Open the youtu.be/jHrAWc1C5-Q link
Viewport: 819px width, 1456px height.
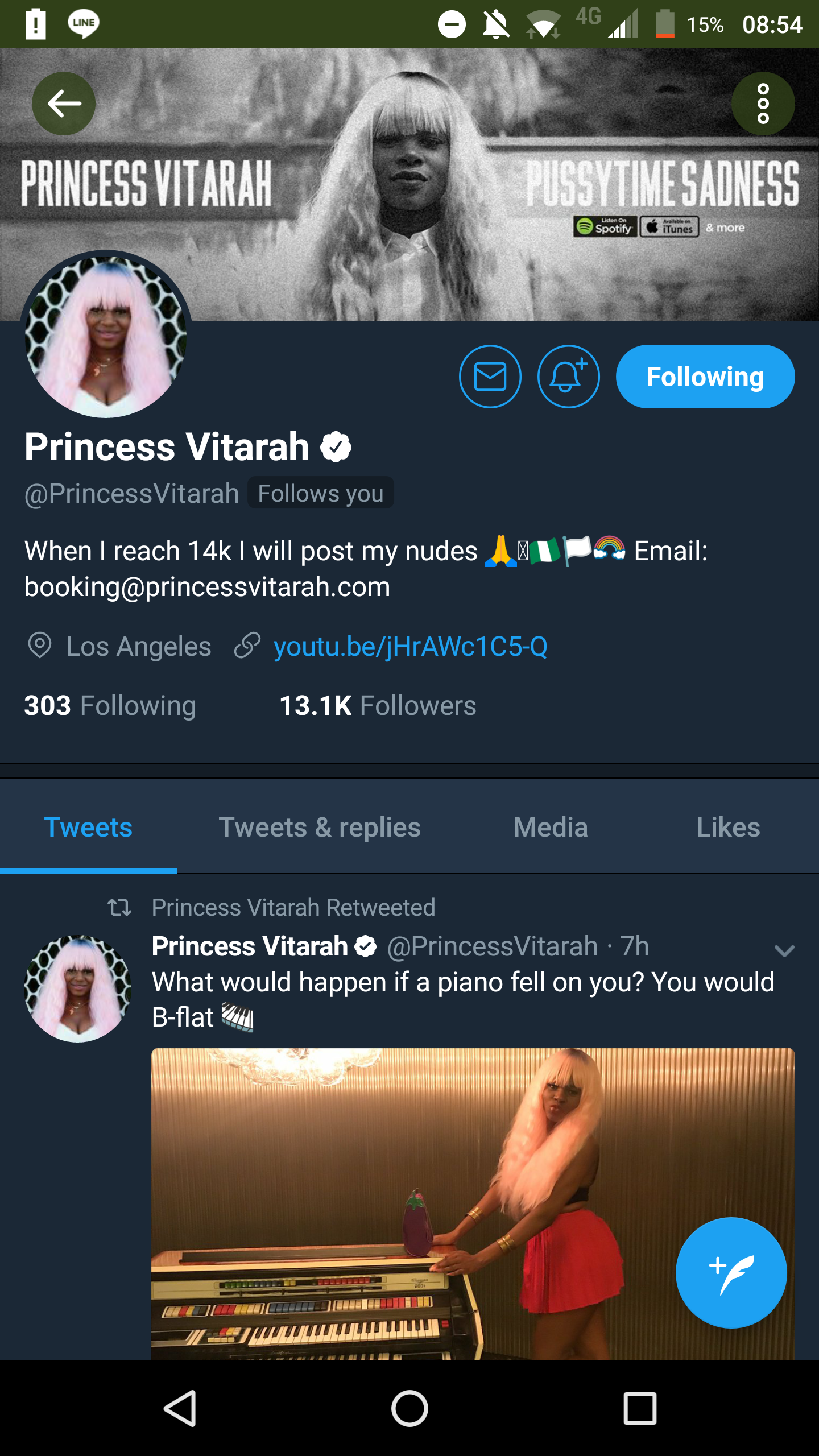click(410, 647)
